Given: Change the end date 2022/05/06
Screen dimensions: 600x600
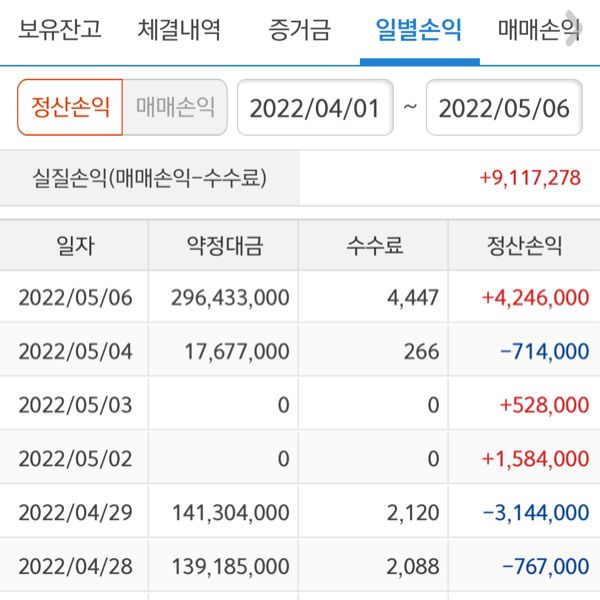Looking at the screenshot, I should [x=504, y=107].
